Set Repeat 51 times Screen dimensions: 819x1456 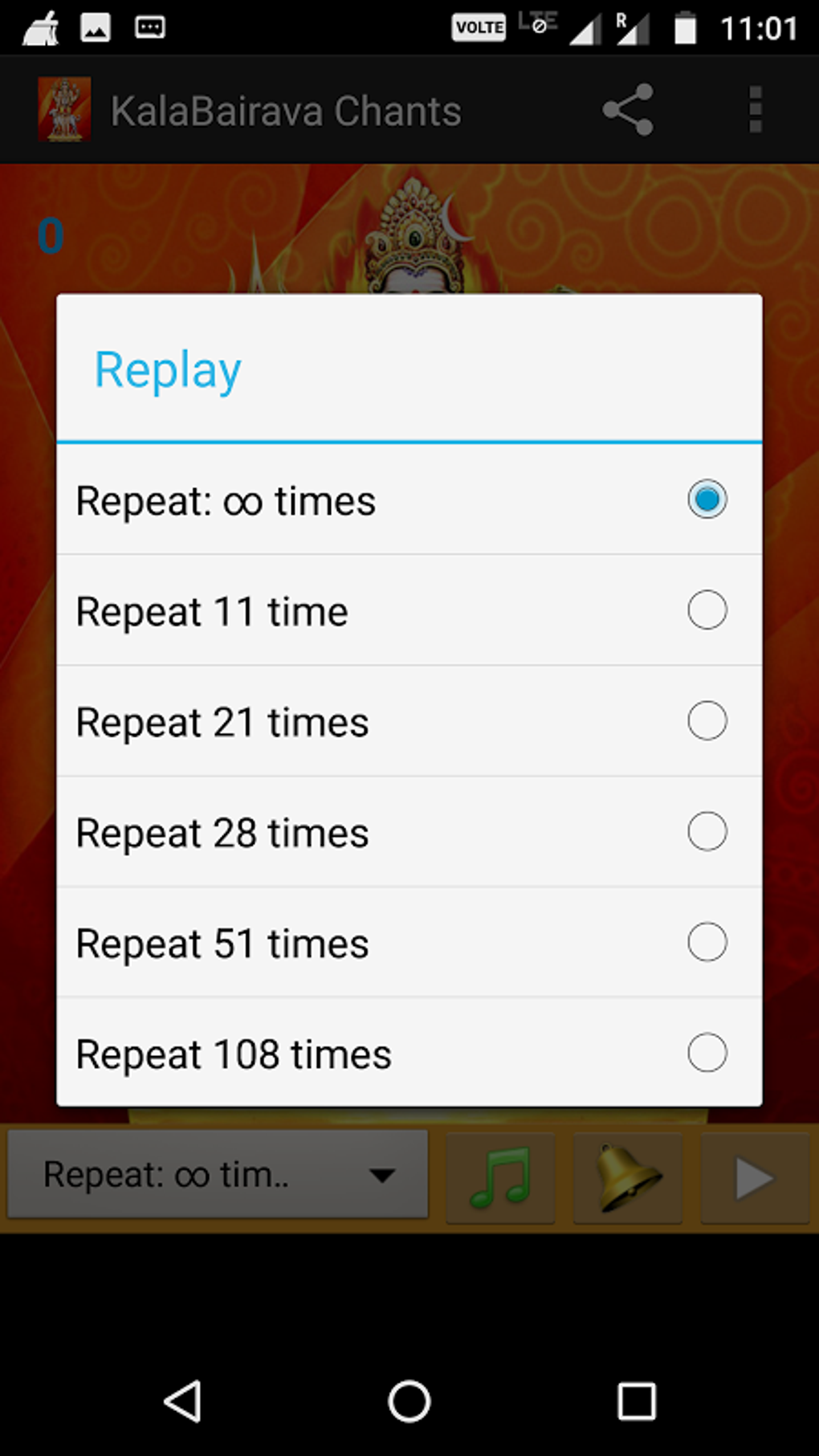point(409,943)
